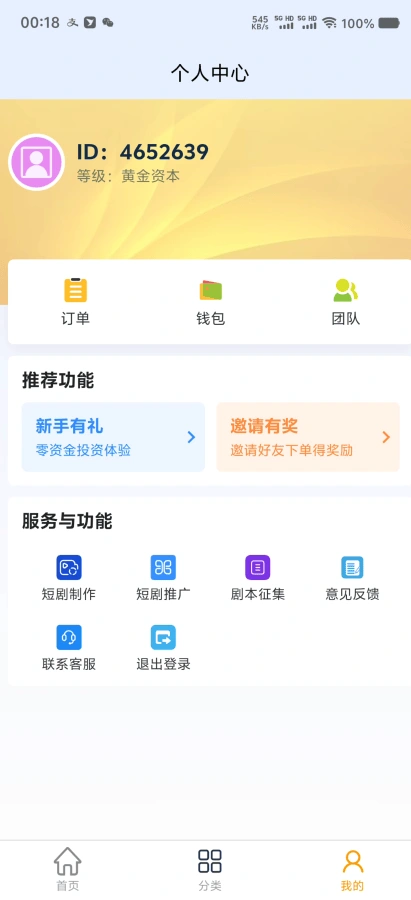
Task: Switch to the 分类 tab
Action: [x=210, y=869]
